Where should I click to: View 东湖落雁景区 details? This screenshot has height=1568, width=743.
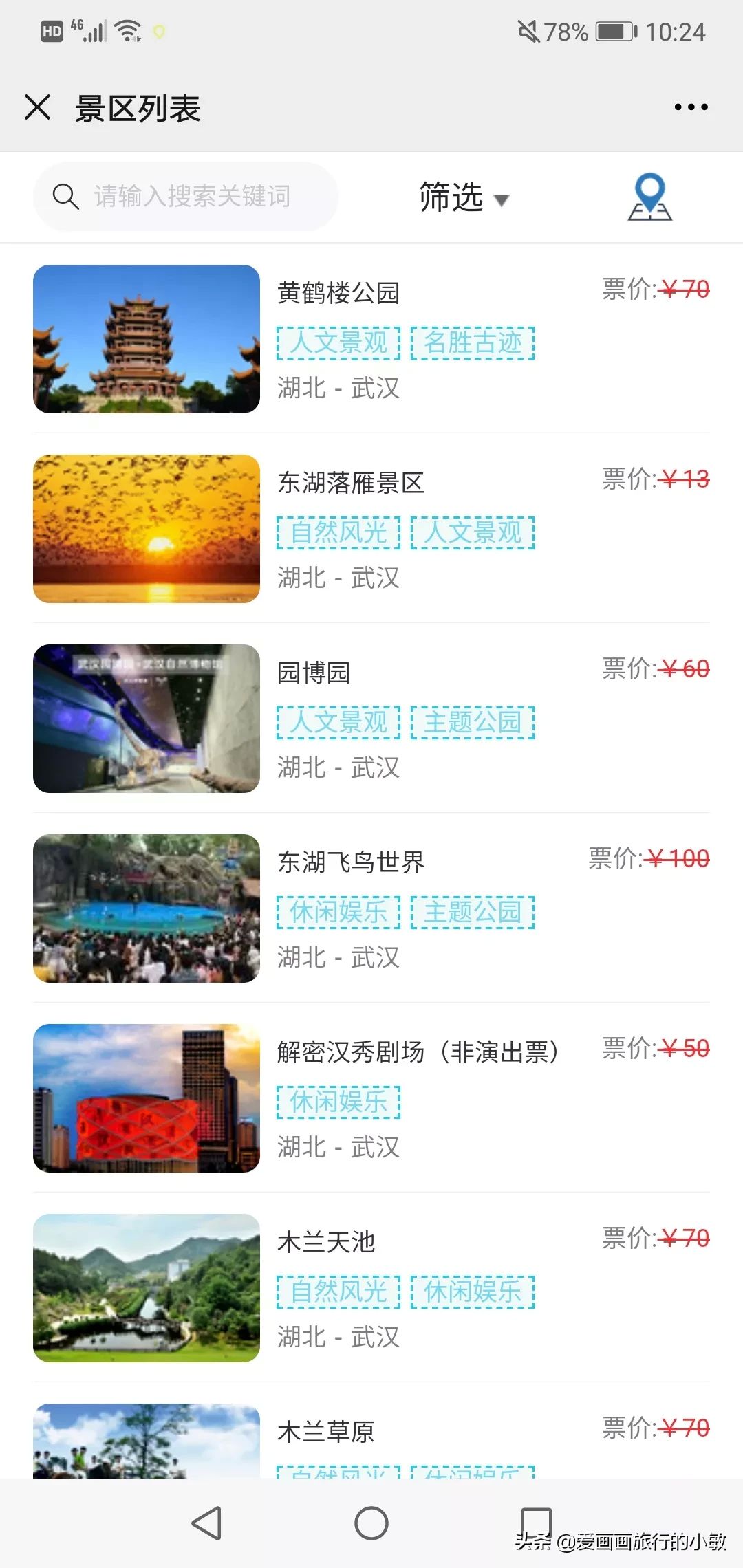350,483
